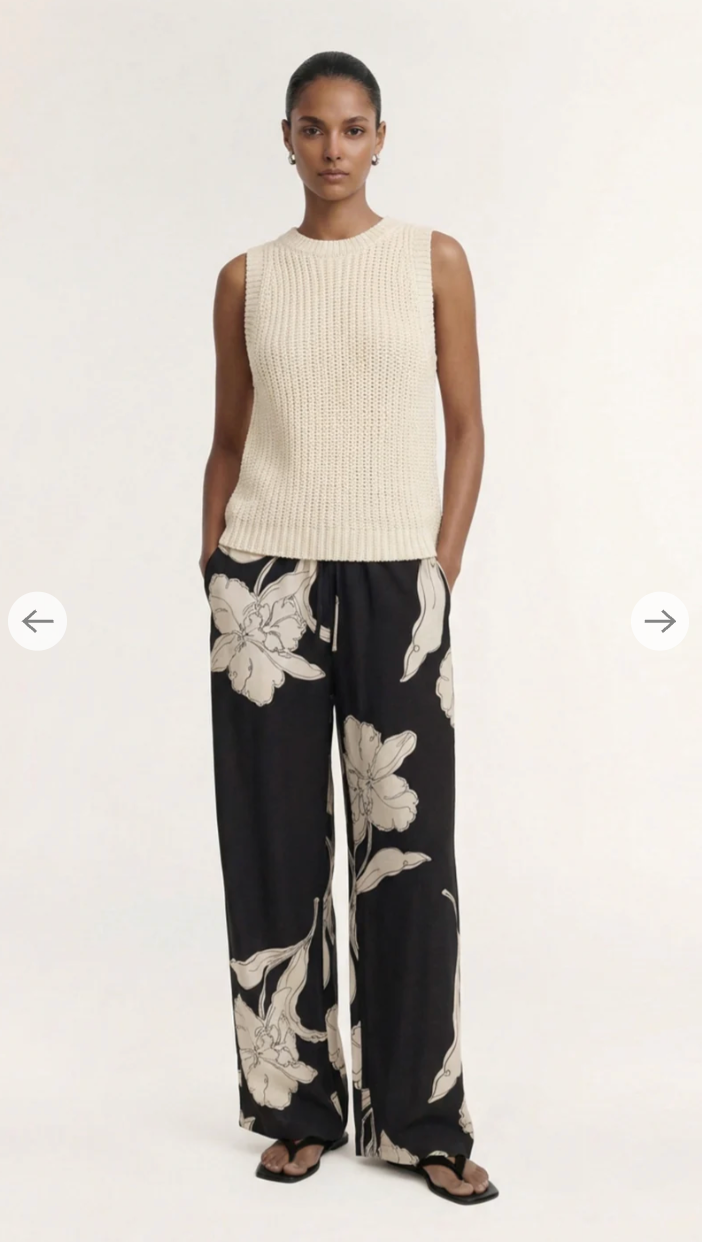Image resolution: width=702 pixels, height=1242 pixels.
Task: Show the next product photo
Action: click(660, 621)
